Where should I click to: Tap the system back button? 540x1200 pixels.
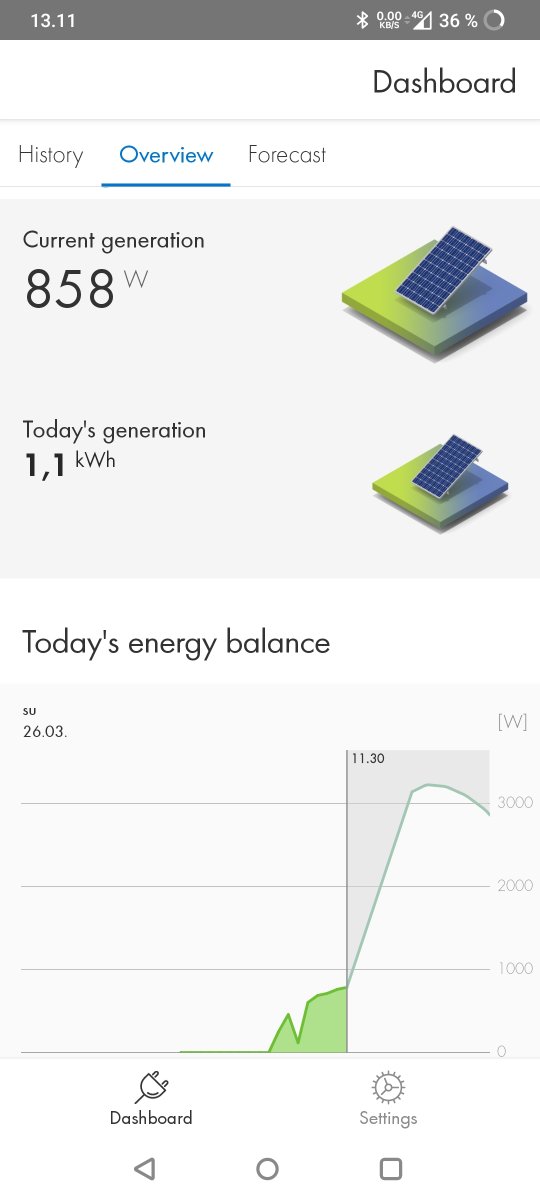pos(145,1168)
